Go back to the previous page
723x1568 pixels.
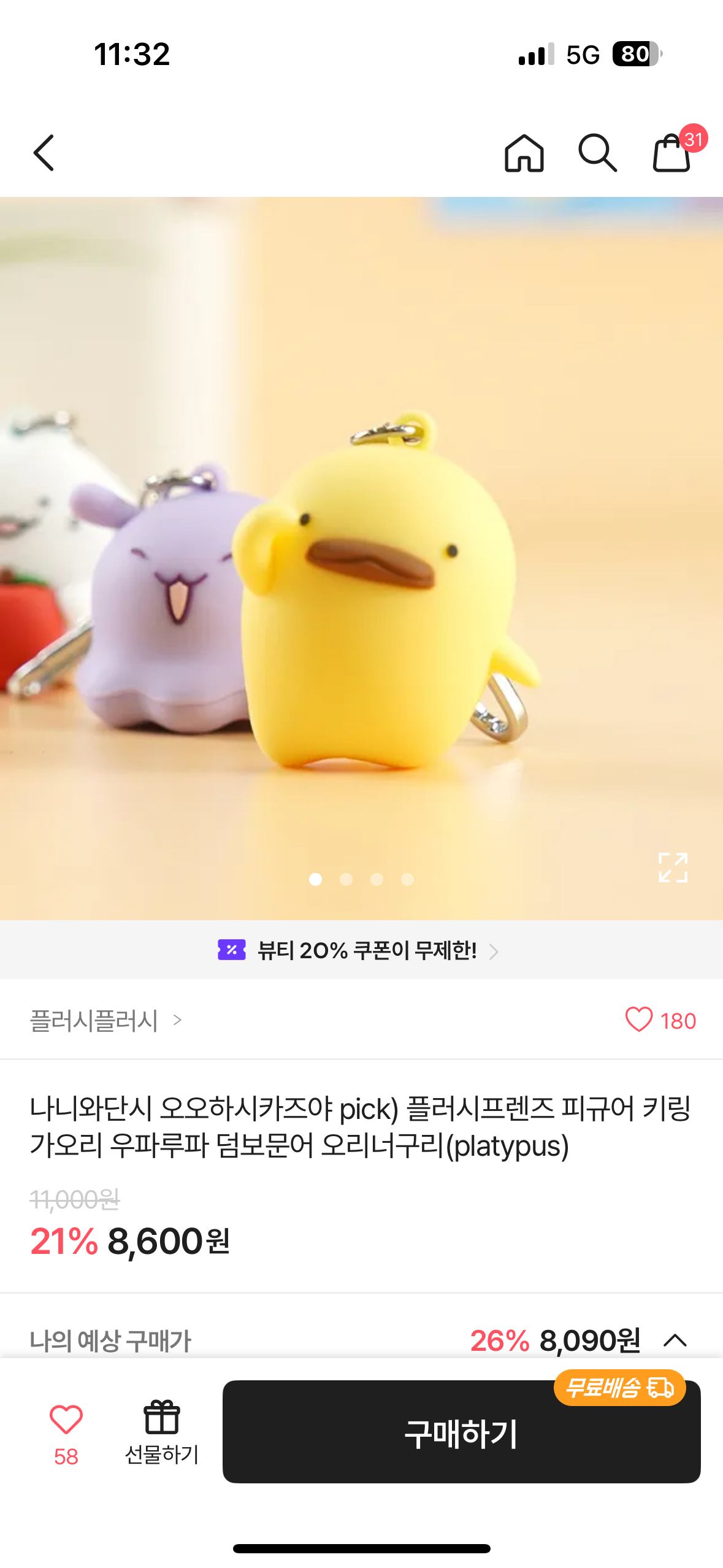click(x=44, y=153)
